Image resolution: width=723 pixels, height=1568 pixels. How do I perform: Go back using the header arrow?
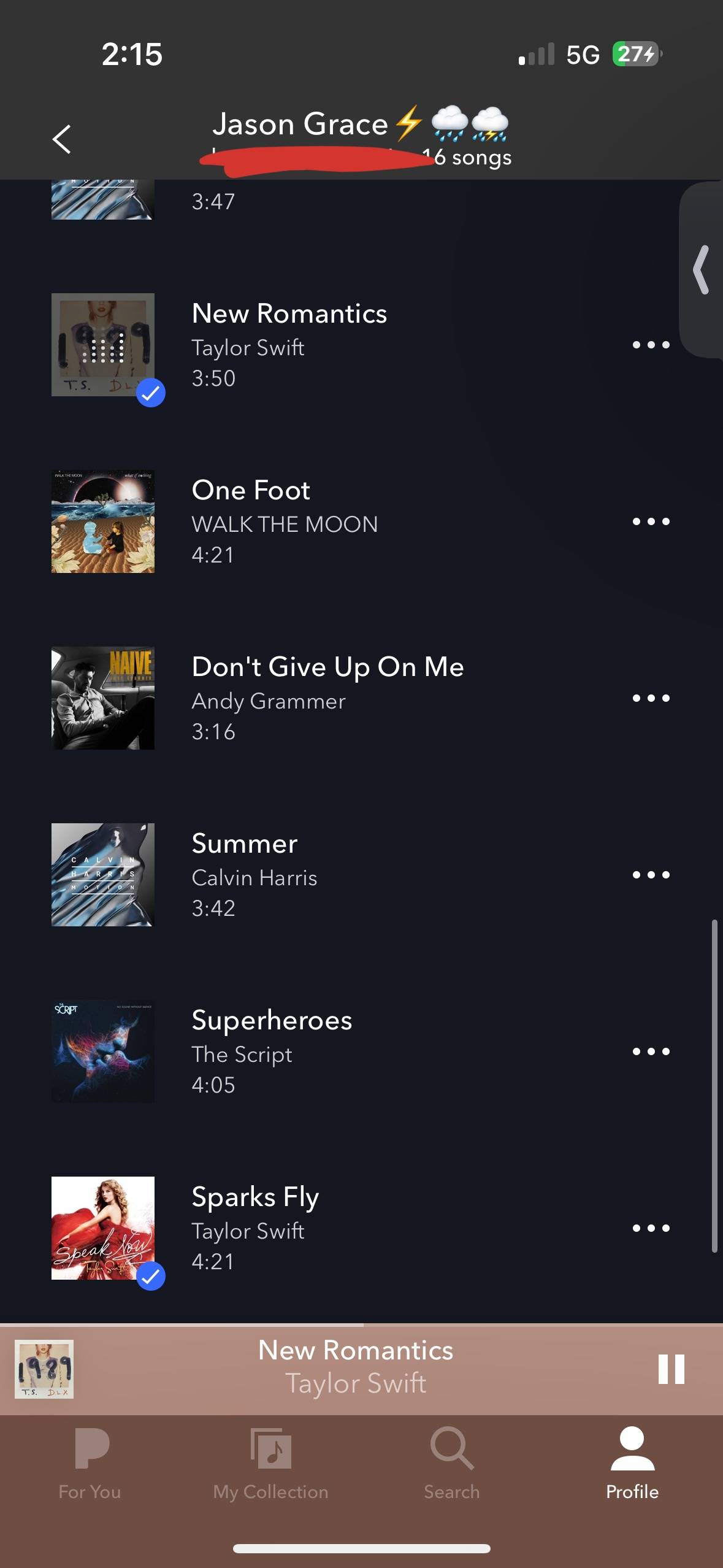click(62, 139)
